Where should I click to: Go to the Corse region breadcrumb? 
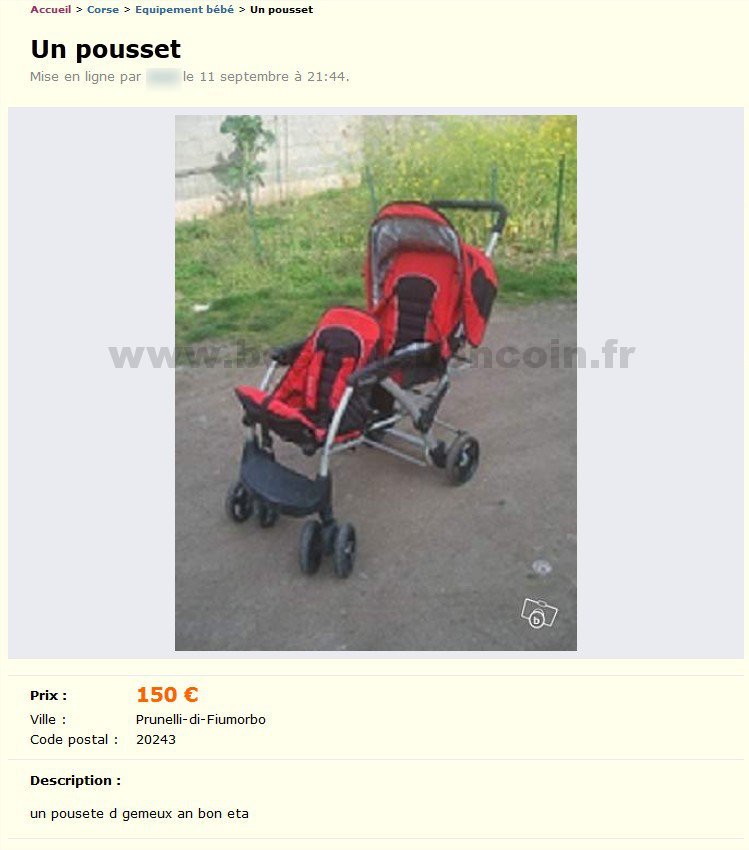[x=102, y=10]
